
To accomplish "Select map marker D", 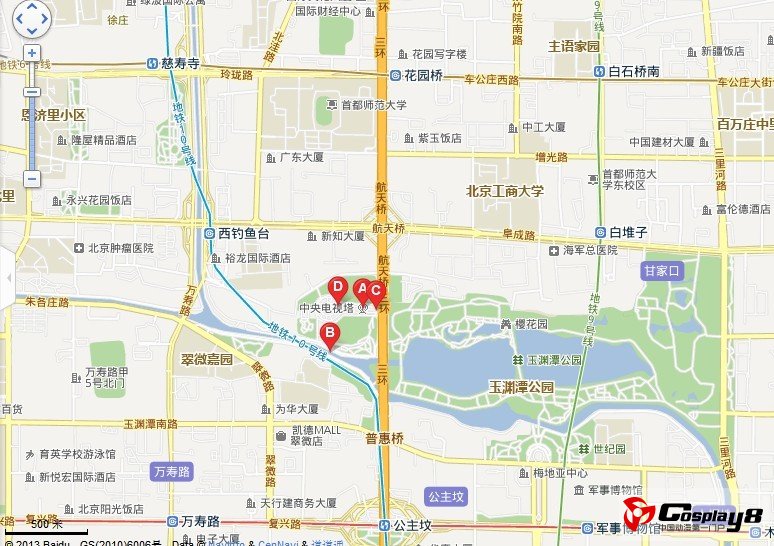I will tap(338, 286).
